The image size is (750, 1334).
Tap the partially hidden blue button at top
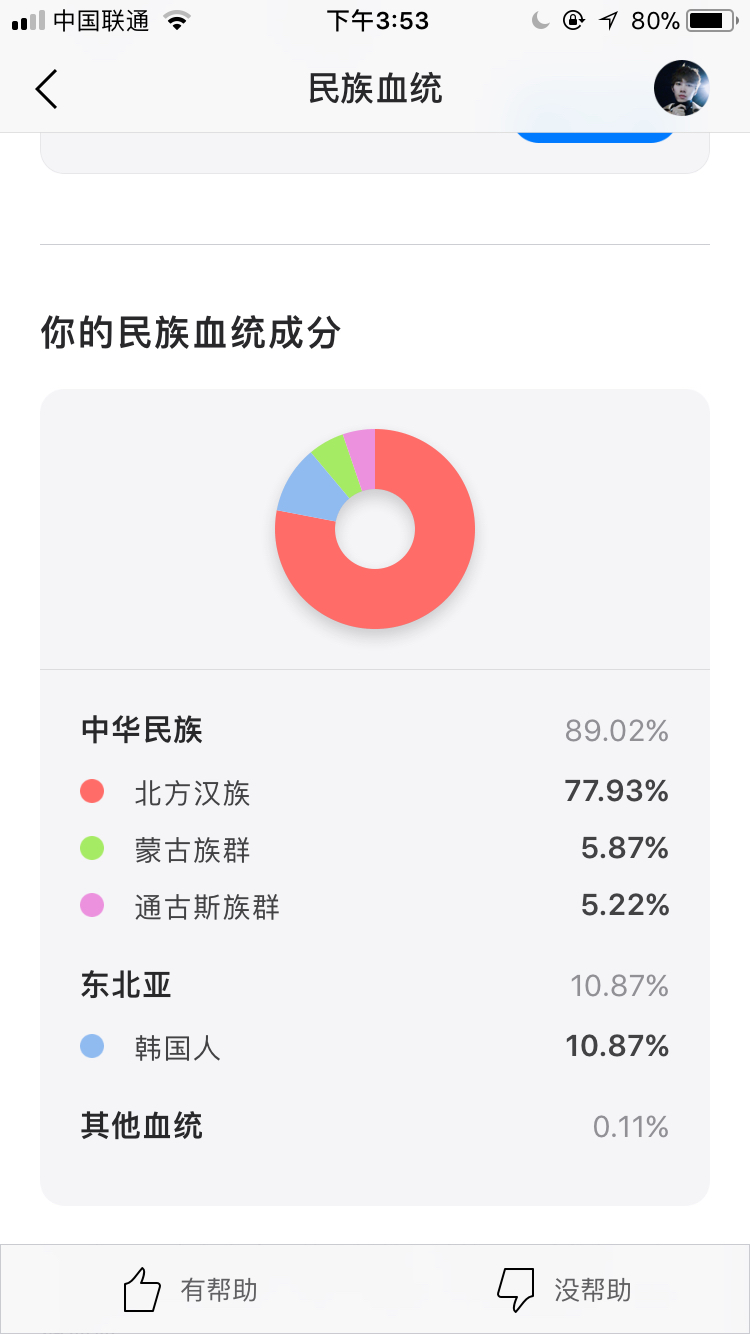coord(595,137)
